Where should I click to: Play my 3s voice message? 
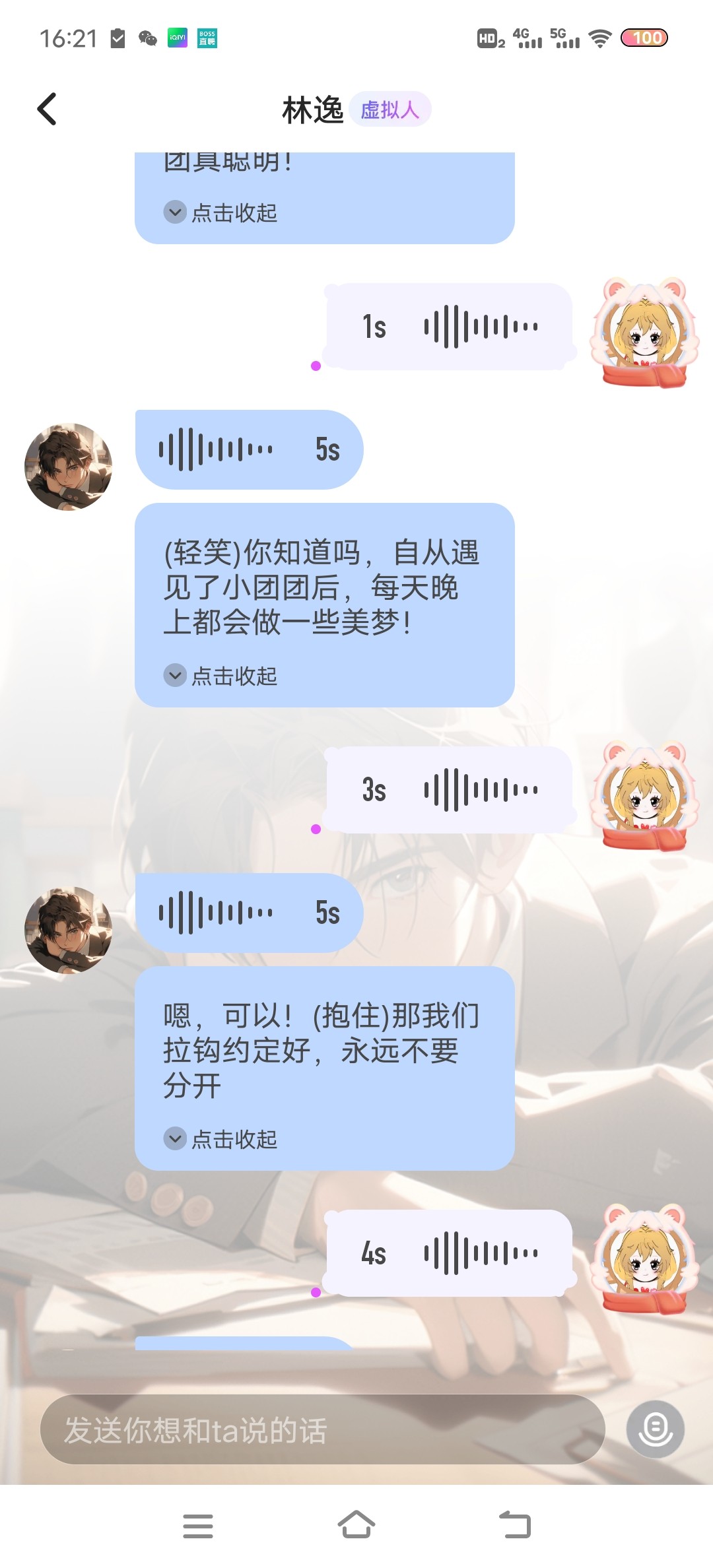[450, 790]
